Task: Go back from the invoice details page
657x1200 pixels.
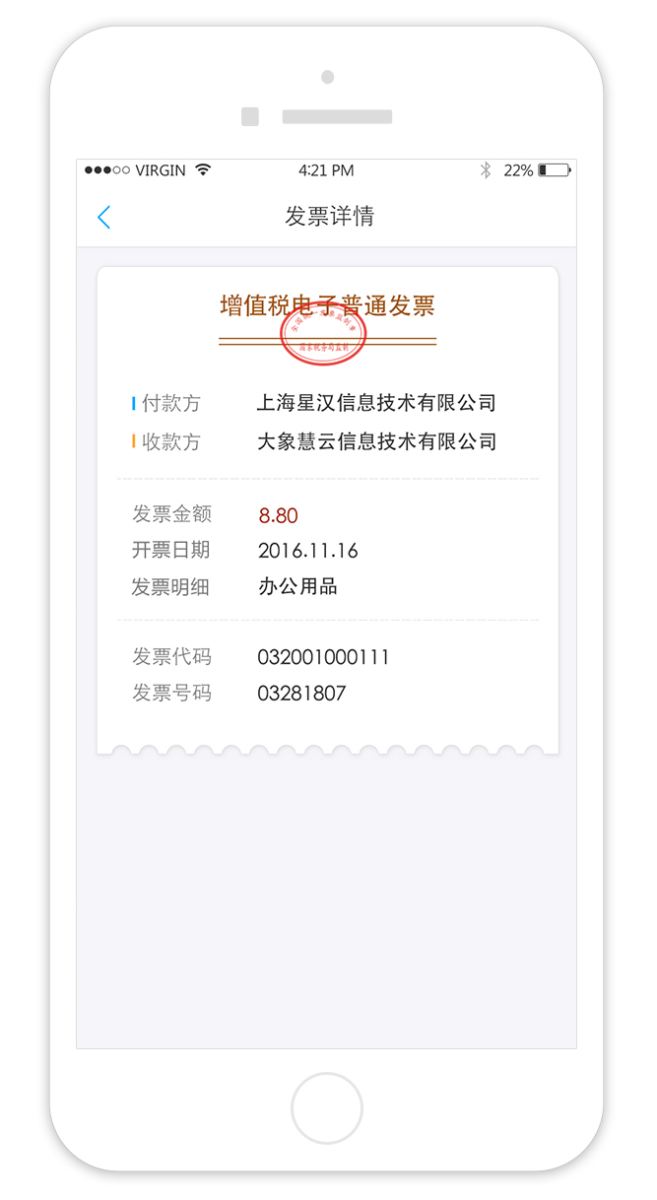Action: (x=104, y=217)
